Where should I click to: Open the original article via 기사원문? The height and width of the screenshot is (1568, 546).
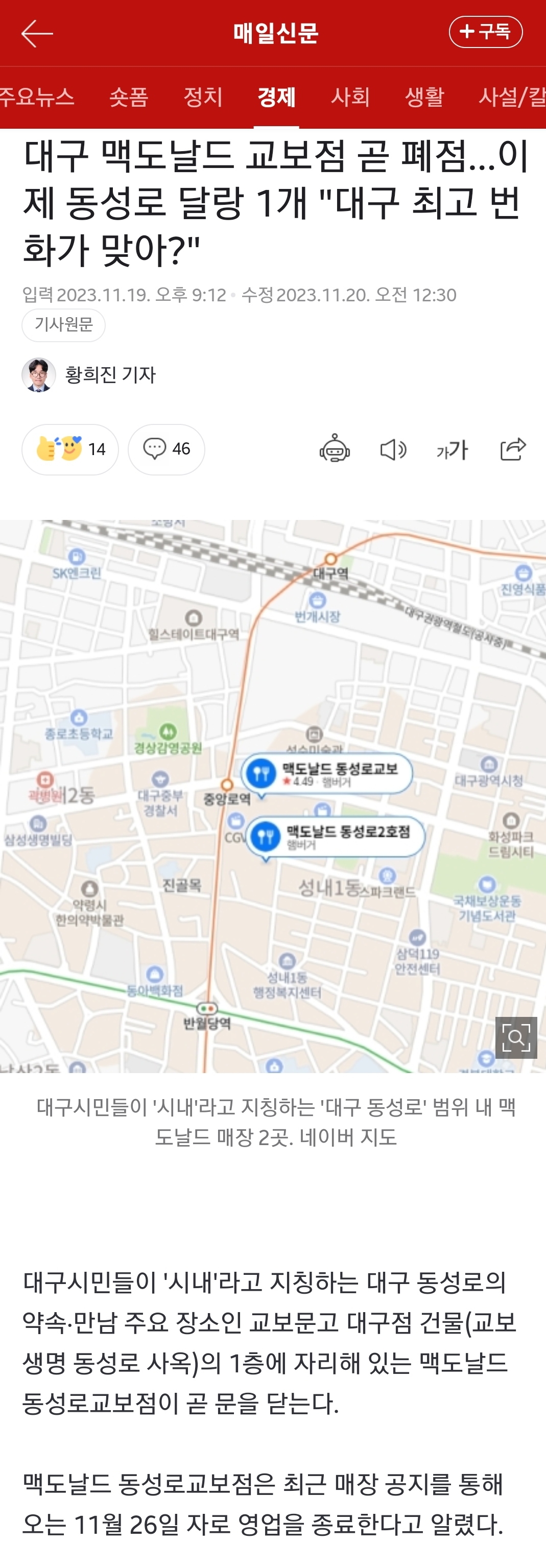63,325
